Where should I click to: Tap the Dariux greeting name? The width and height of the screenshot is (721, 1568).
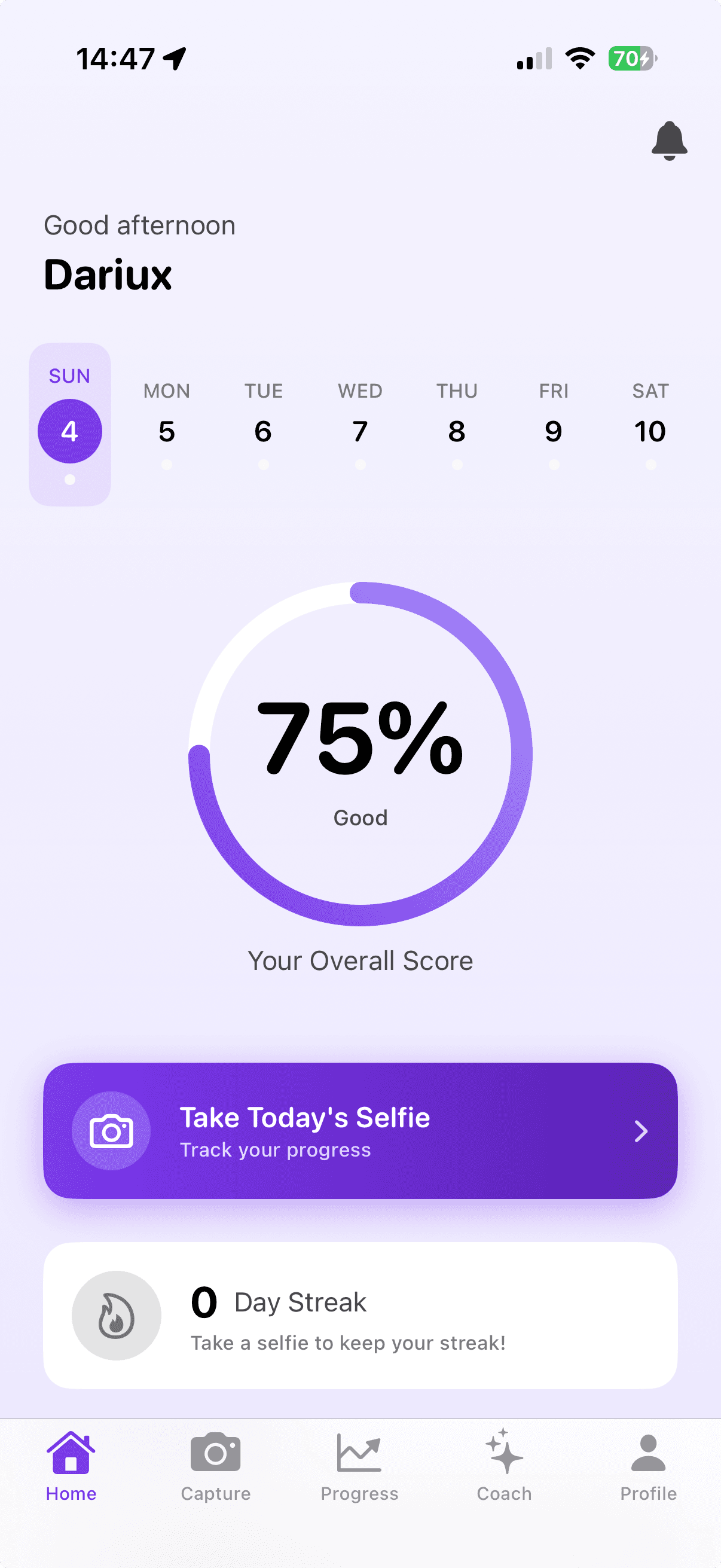108,274
